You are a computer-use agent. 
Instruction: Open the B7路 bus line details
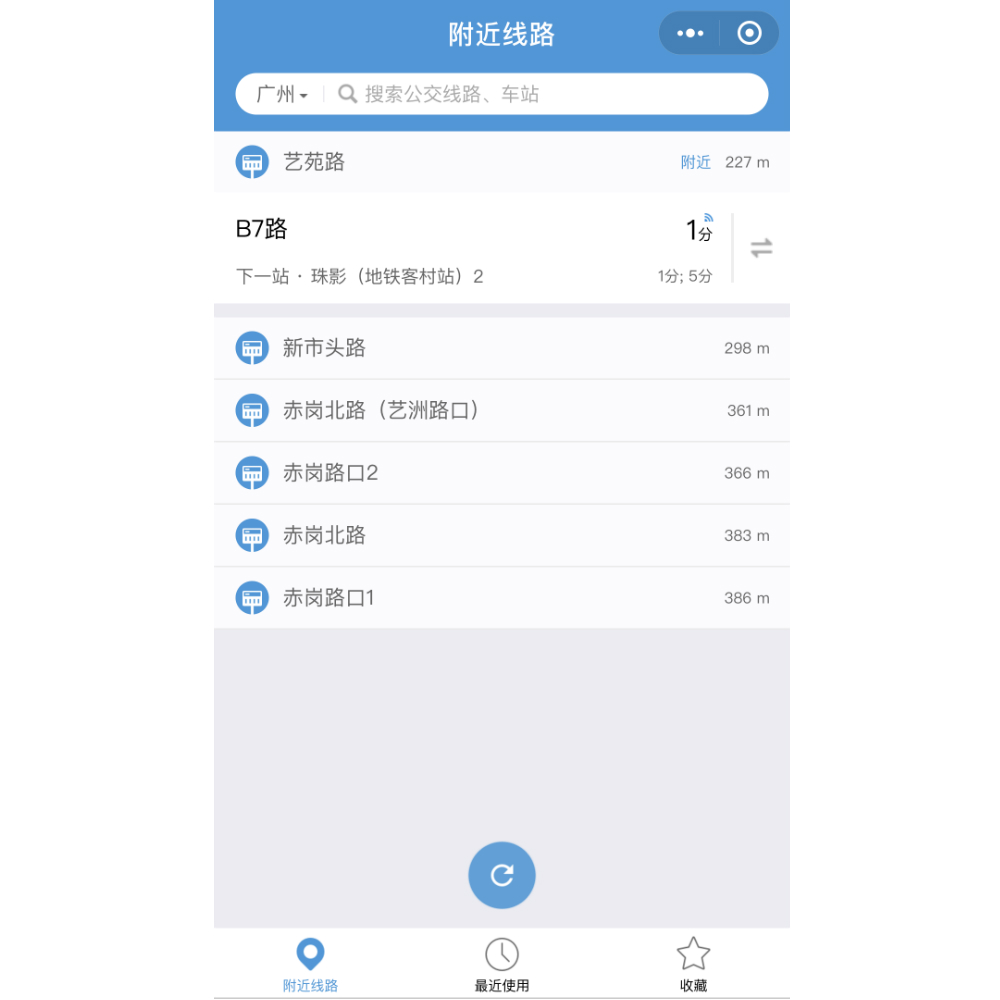(470, 248)
